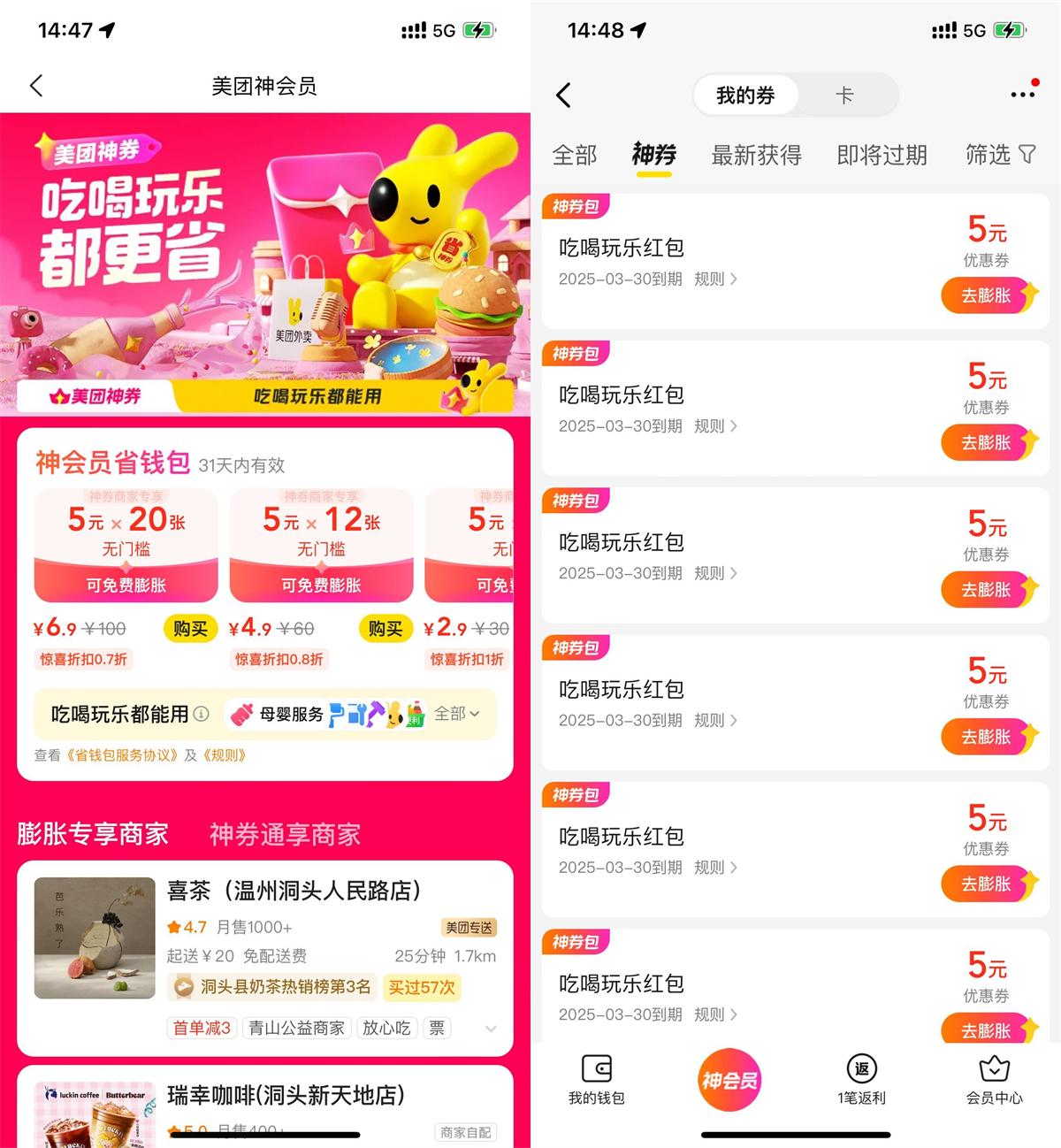The height and width of the screenshot is (1148, 1061).
Task: Open the more options menu on coupon page
Action: tap(1025, 92)
